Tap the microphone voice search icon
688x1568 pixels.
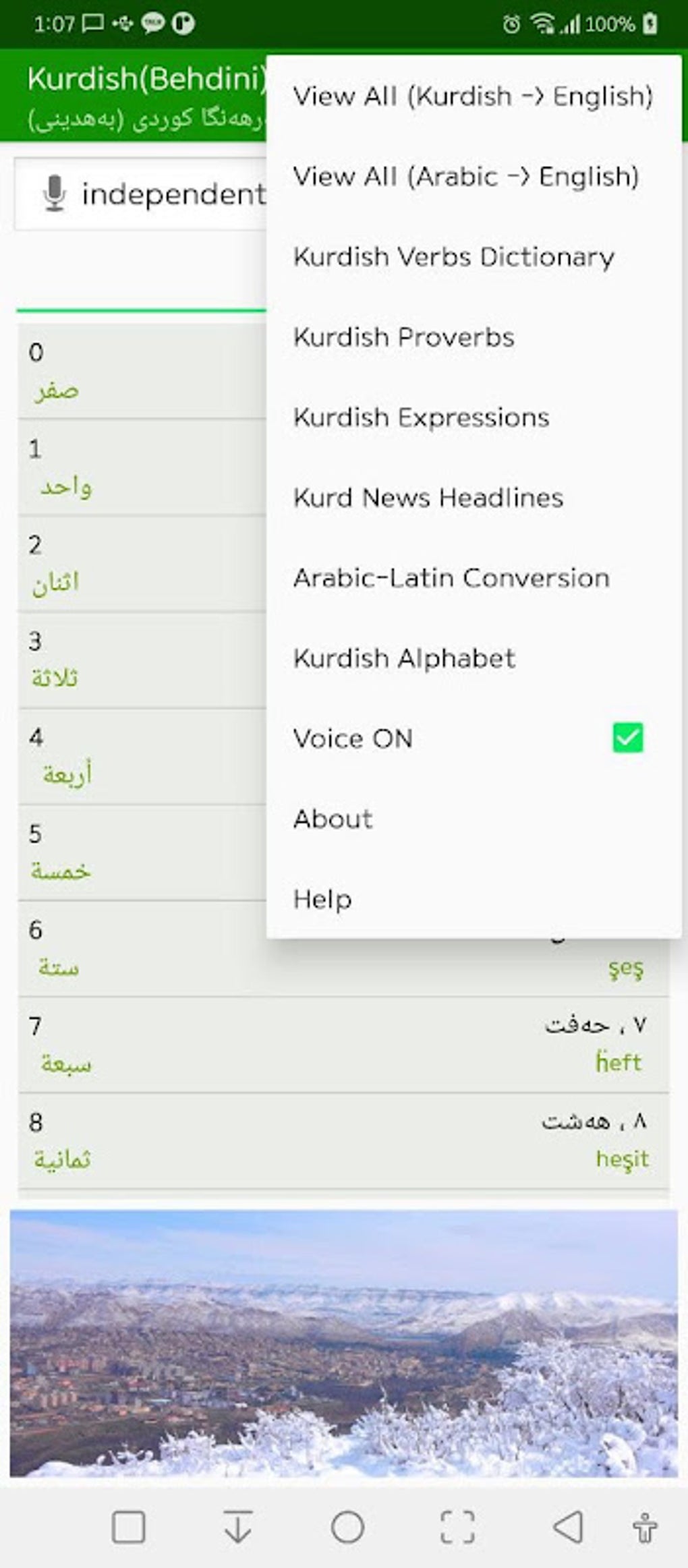coord(54,194)
